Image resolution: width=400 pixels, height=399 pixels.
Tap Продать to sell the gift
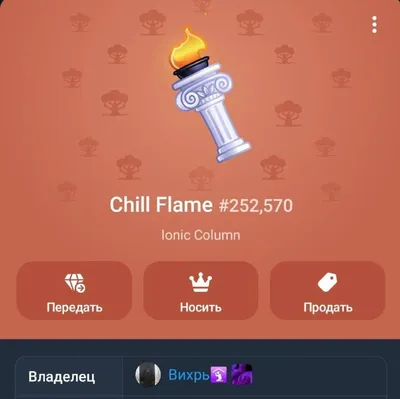tap(328, 291)
